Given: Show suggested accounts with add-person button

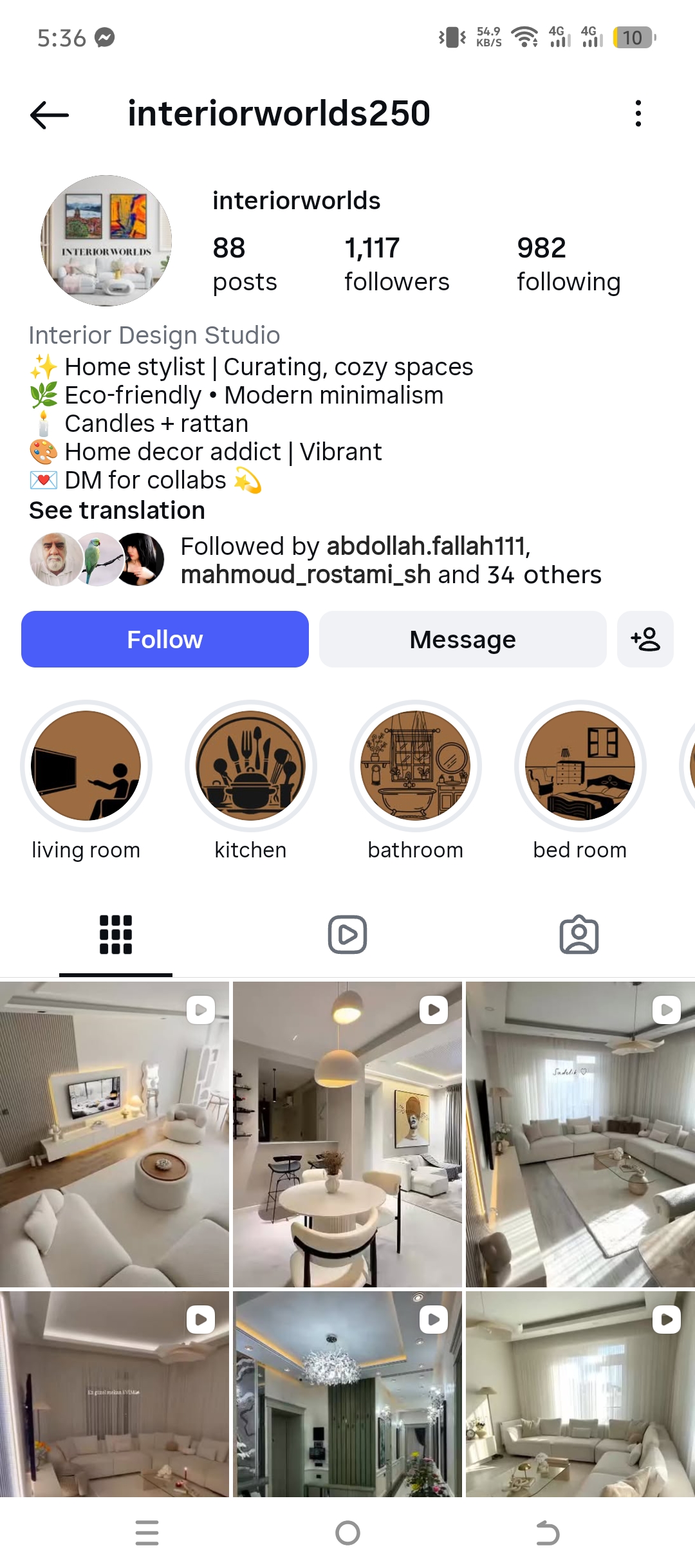Looking at the screenshot, I should (645, 639).
